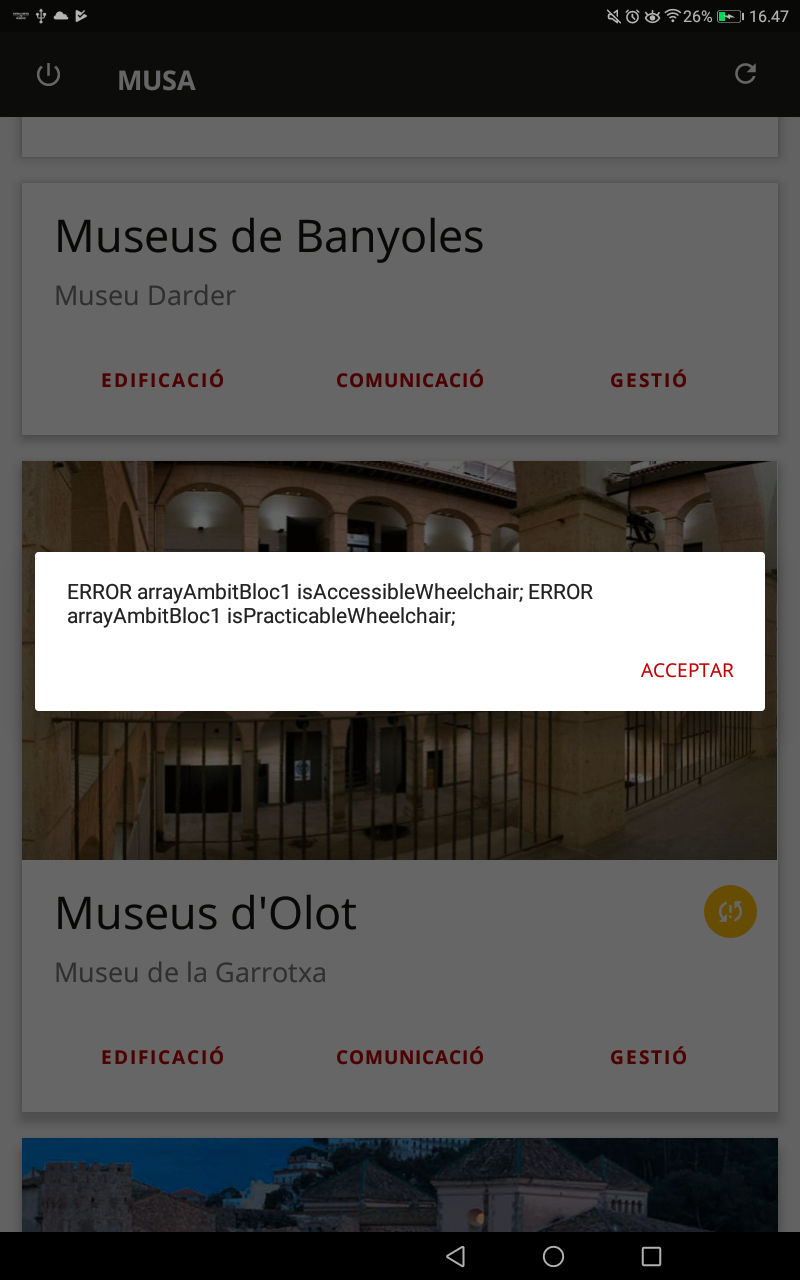Dismiss the error dialog with ACCEPTAR
Image resolution: width=800 pixels, height=1280 pixels.
pyautogui.click(x=687, y=670)
